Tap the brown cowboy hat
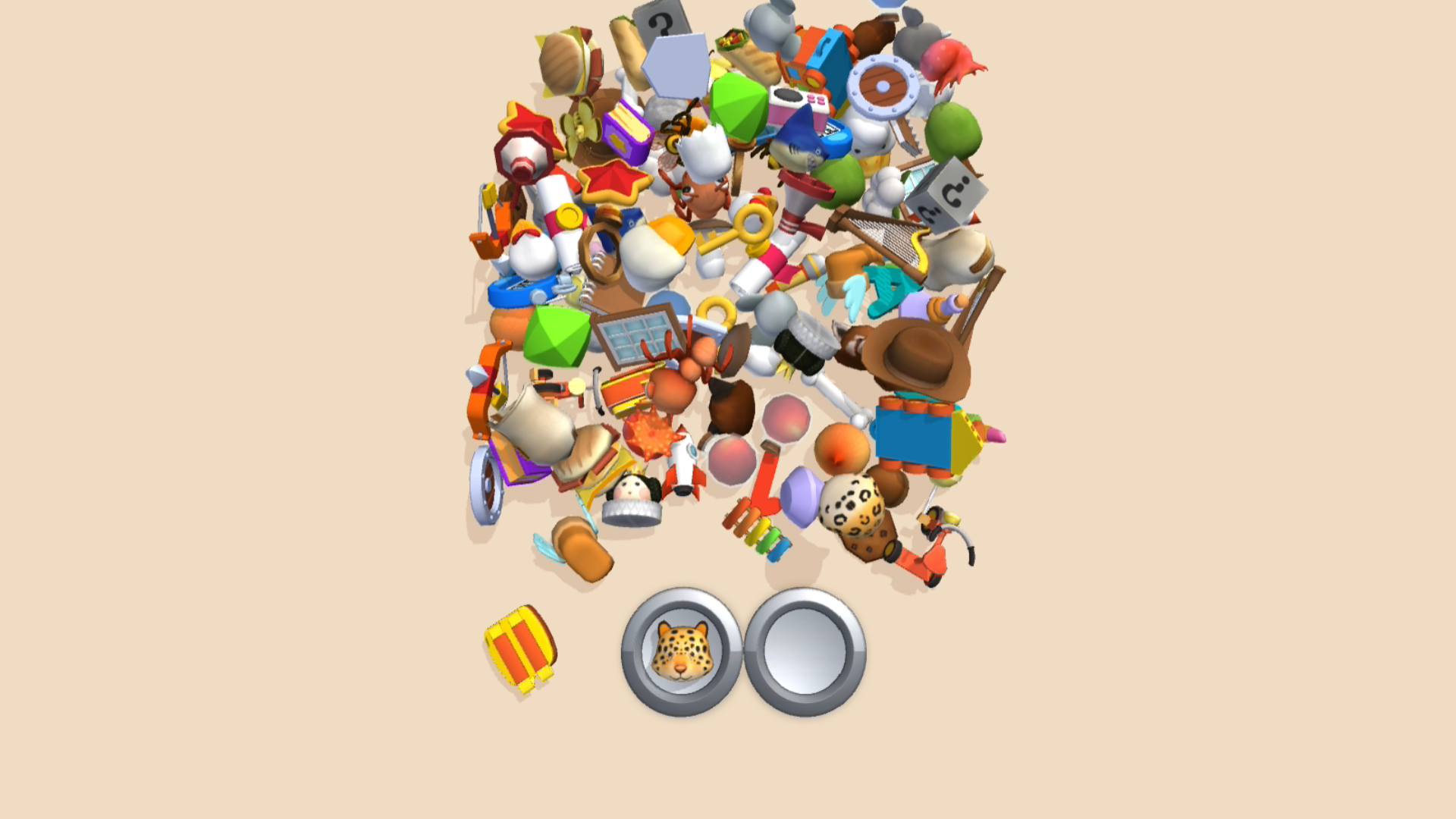Image resolution: width=1456 pixels, height=819 pixels. tap(918, 358)
